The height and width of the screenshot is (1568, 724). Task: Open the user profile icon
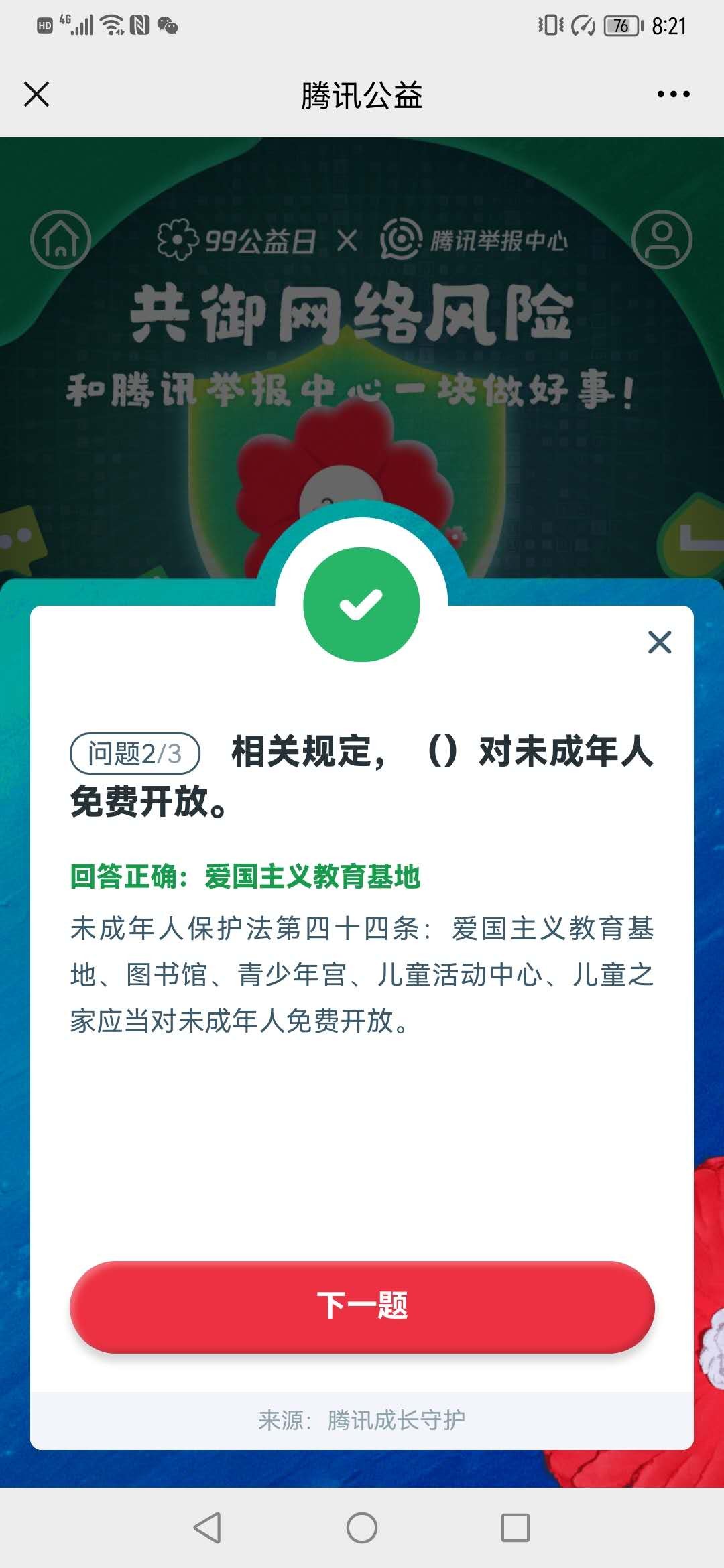[662, 239]
